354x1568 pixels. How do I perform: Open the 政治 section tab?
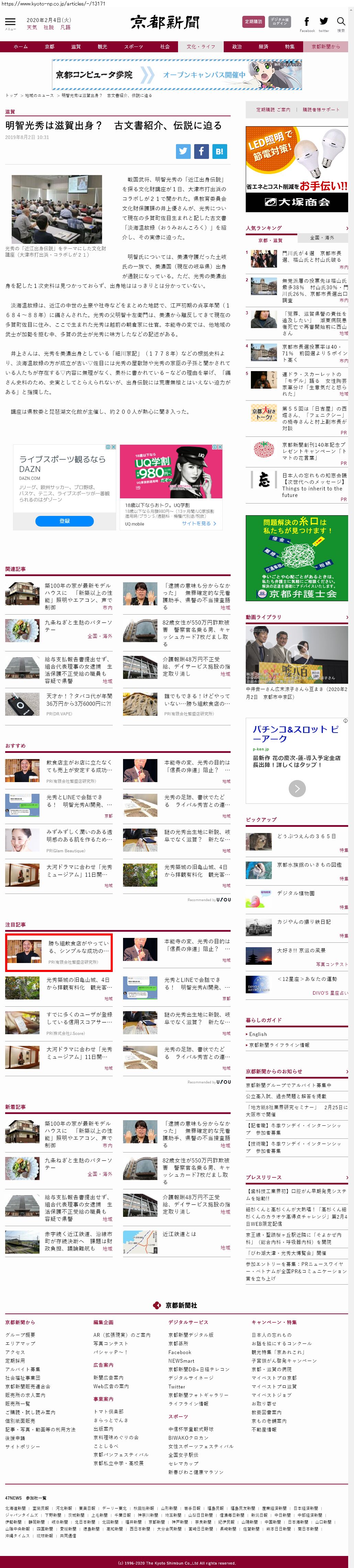pos(236,47)
